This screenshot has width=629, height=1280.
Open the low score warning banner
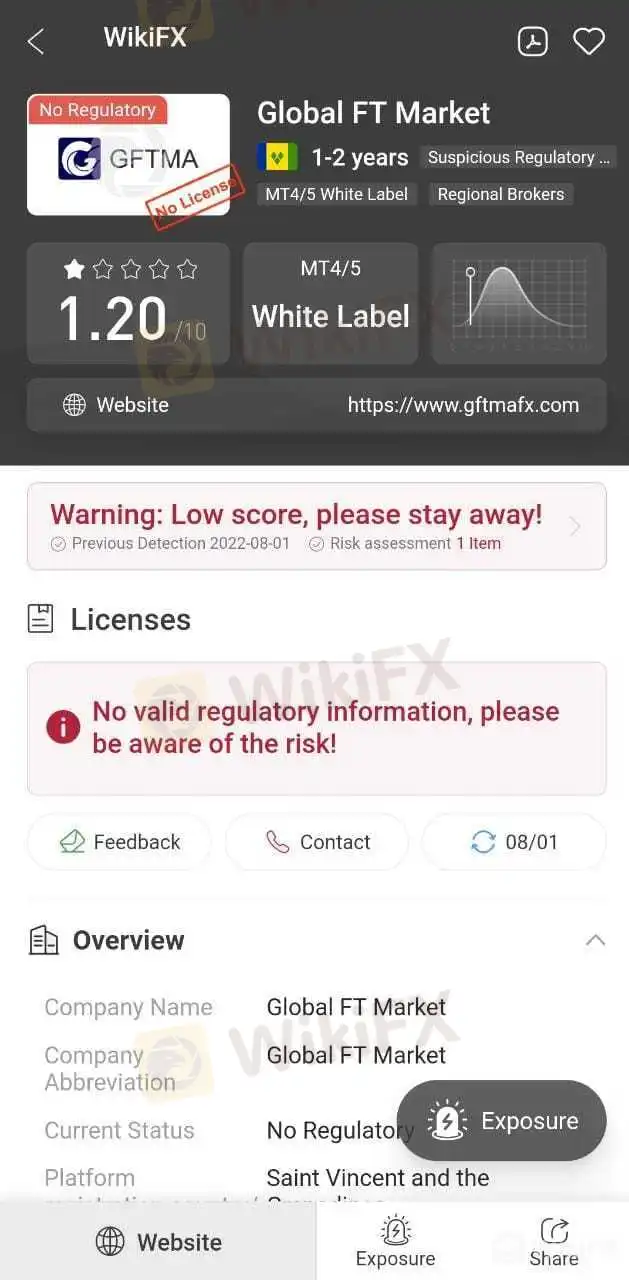[316, 526]
